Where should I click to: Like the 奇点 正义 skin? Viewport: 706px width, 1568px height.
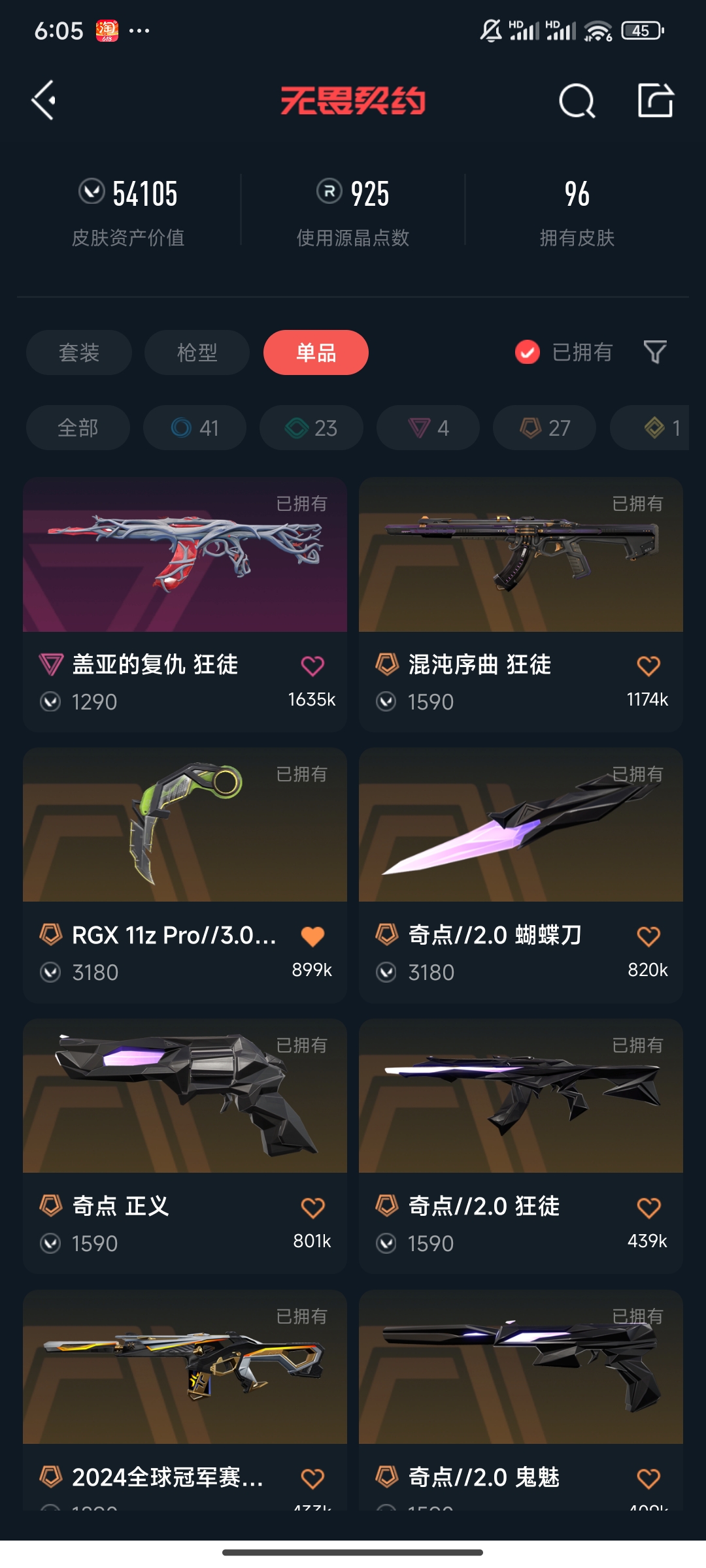click(x=312, y=1207)
